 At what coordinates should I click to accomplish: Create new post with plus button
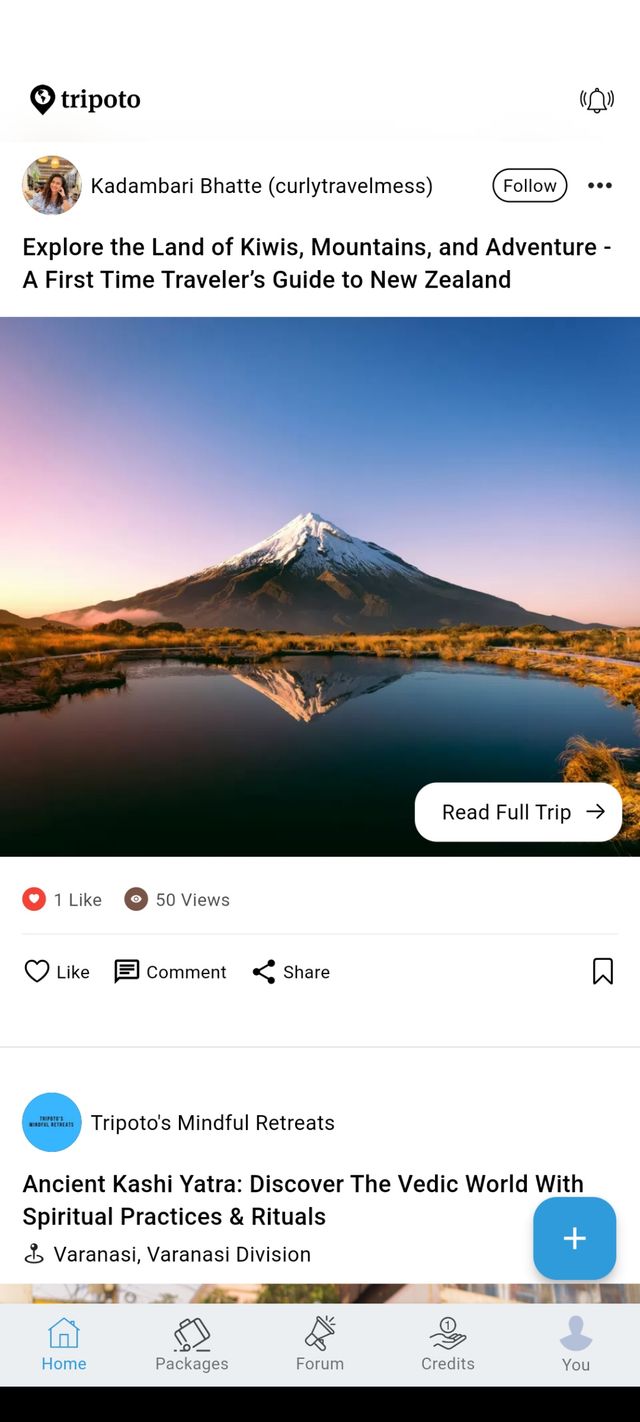click(574, 1238)
